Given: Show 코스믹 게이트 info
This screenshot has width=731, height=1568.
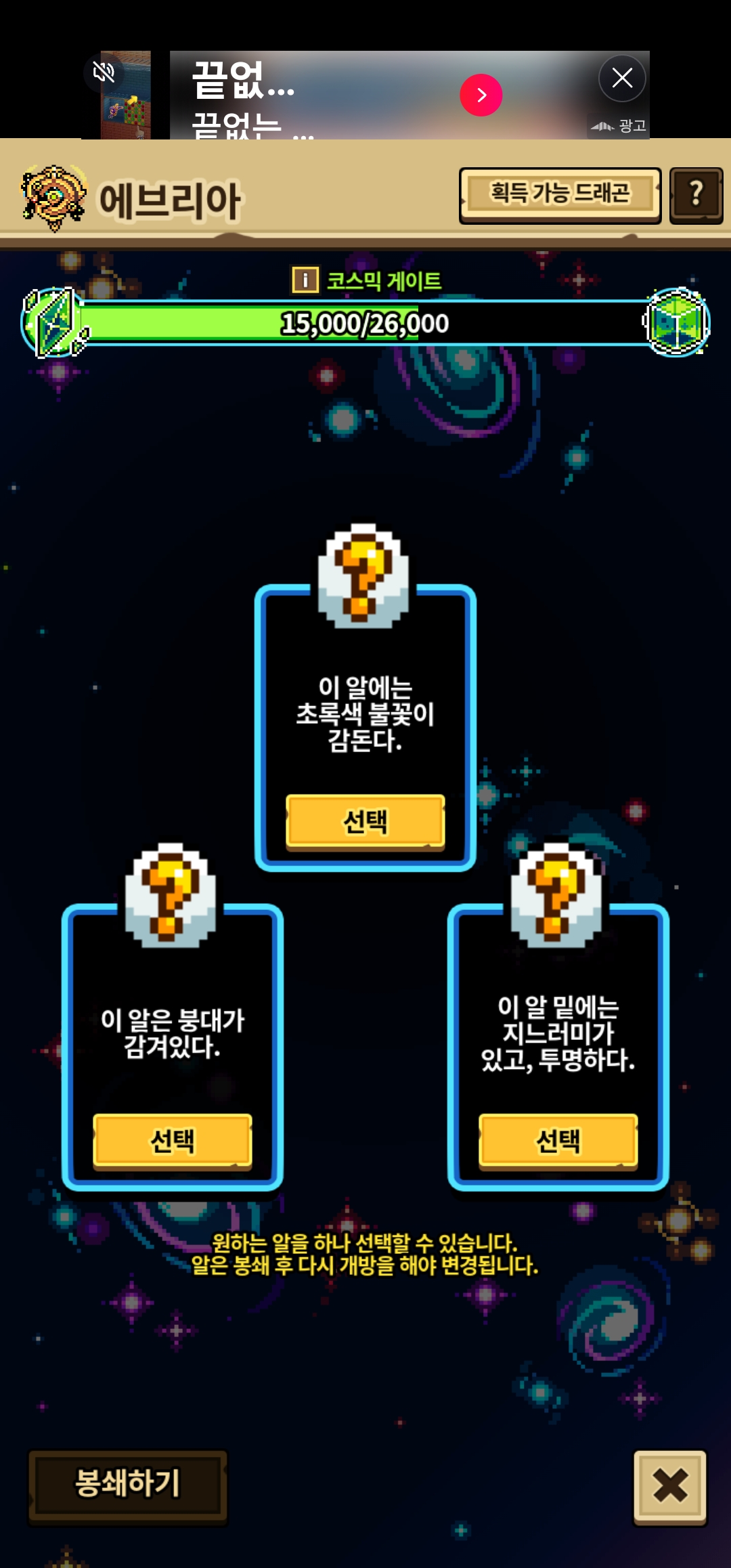Looking at the screenshot, I should (x=305, y=279).
